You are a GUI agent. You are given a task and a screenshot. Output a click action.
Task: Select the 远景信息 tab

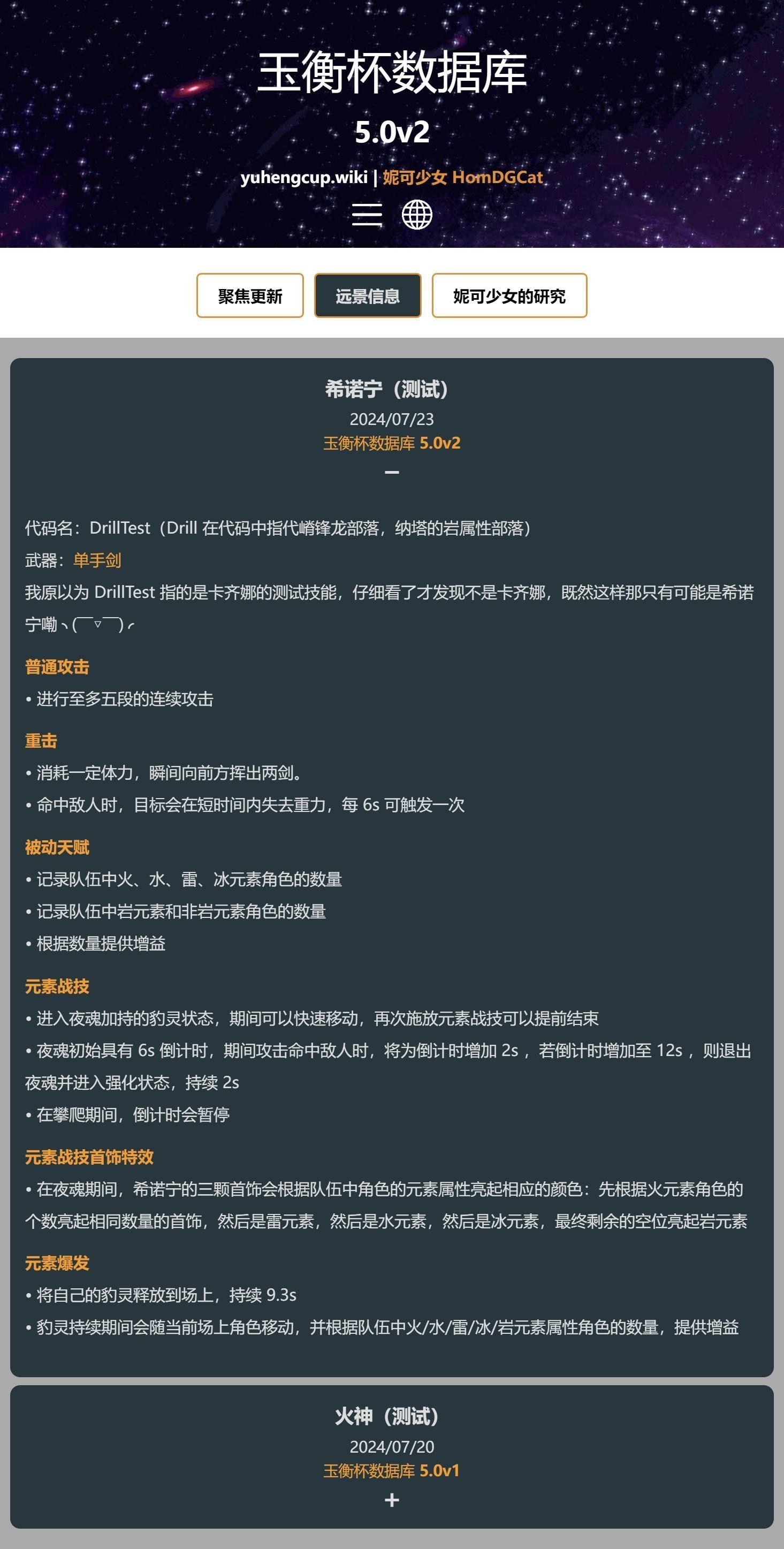(x=368, y=296)
